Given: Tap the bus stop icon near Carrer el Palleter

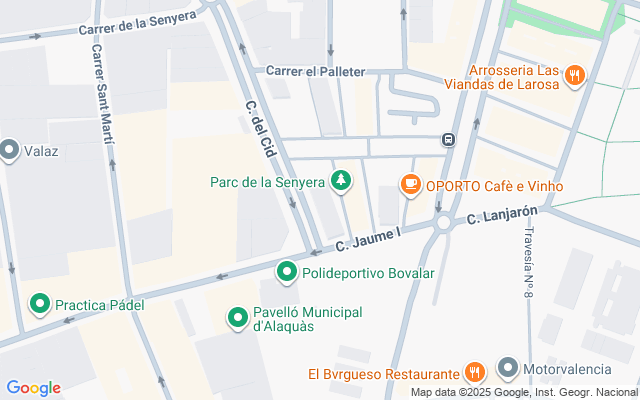Looking at the screenshot, I should click(449, 139).
